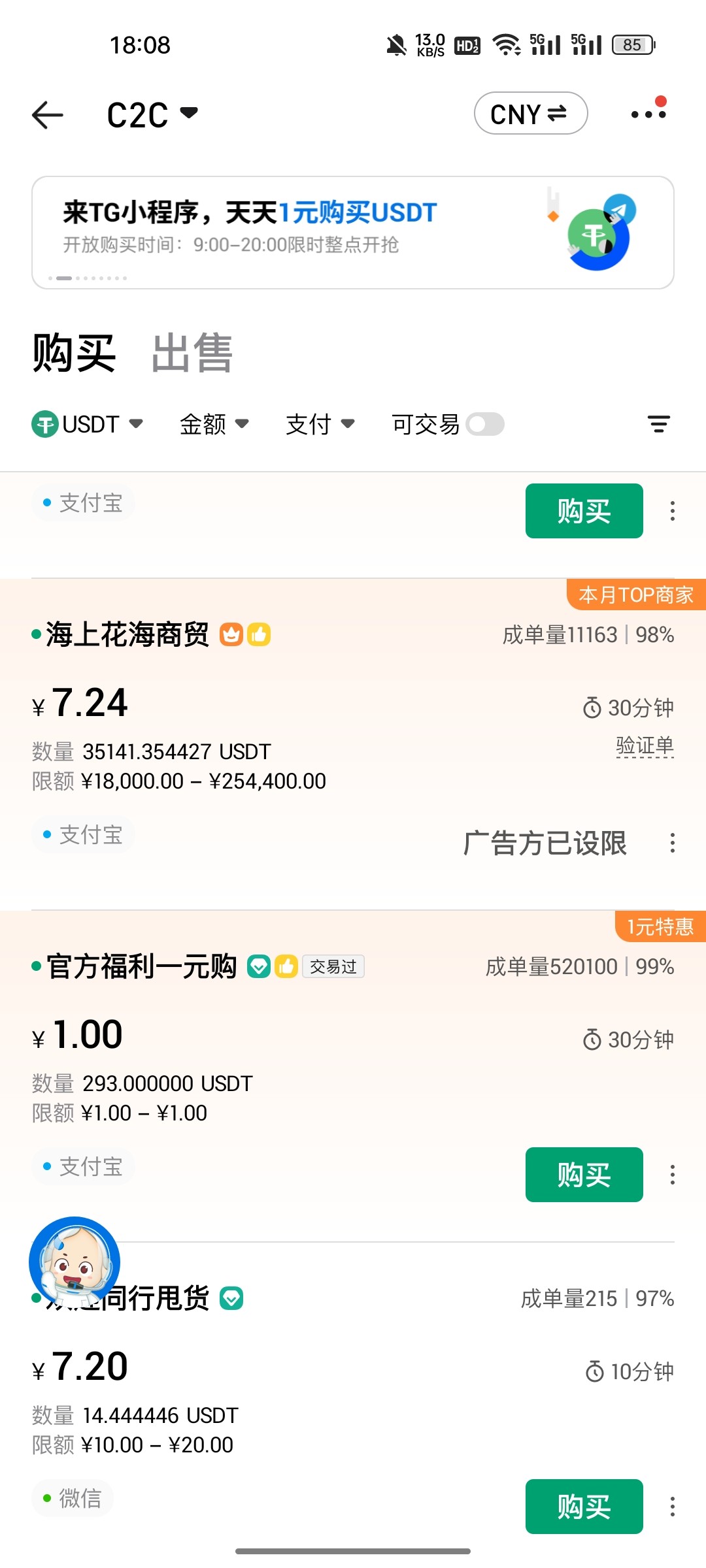Buy the ¥7.20 offer paid via 微信

click(584, 1507)
